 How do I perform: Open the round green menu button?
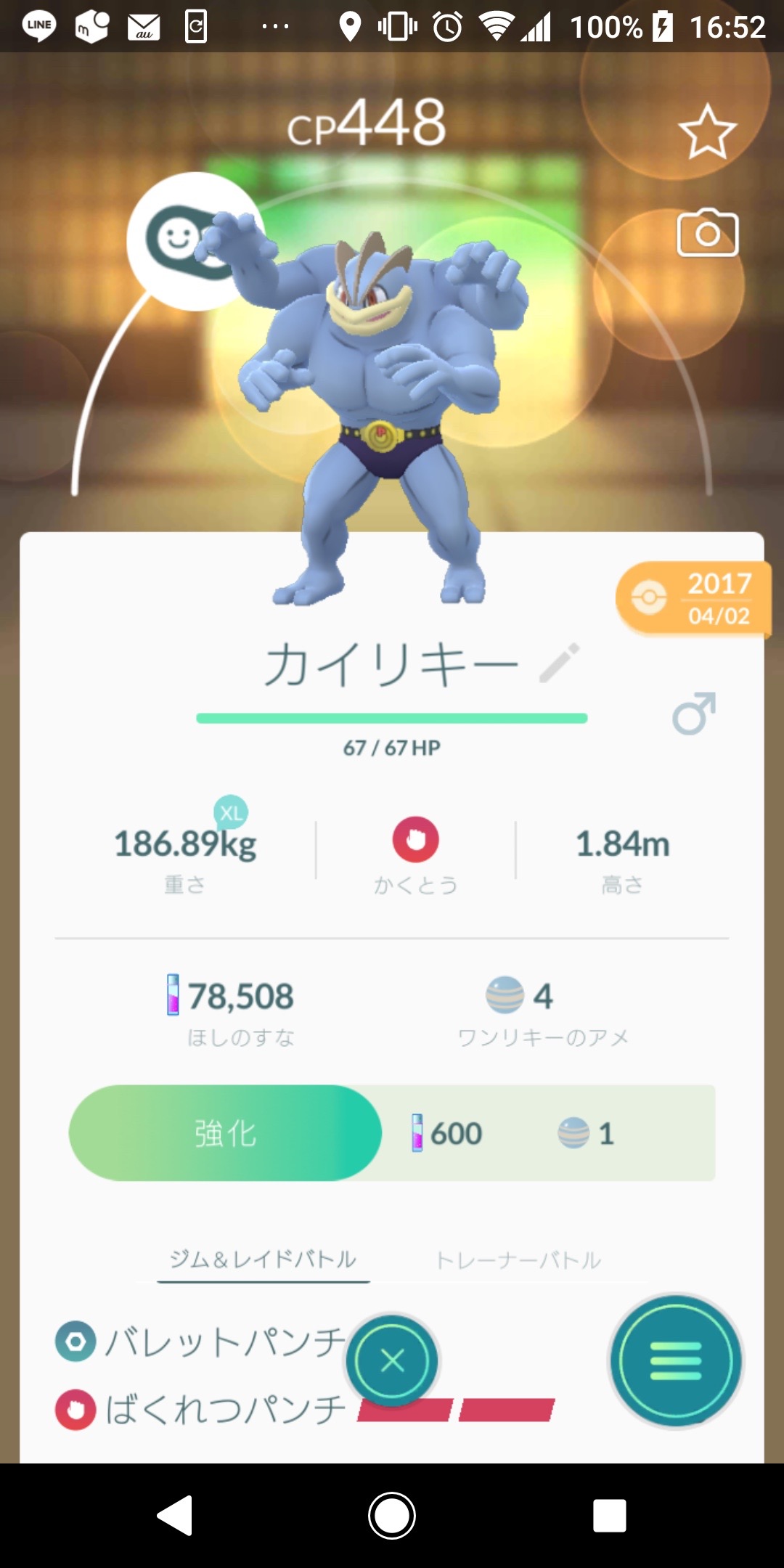[x=675, y=1360]
